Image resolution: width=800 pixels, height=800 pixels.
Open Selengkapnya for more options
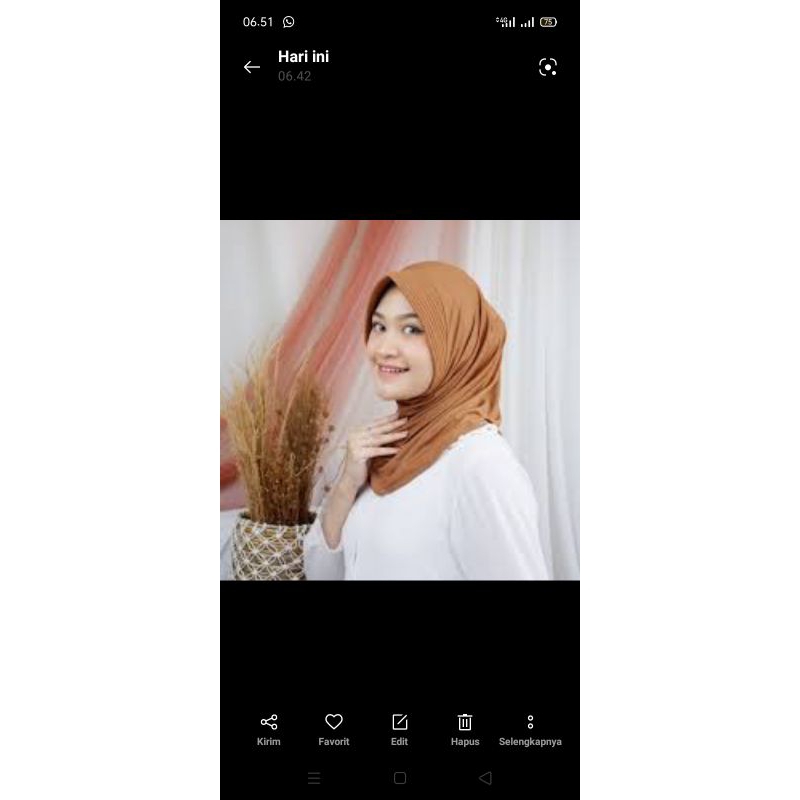pyautogui.click(x=530, y=728)
